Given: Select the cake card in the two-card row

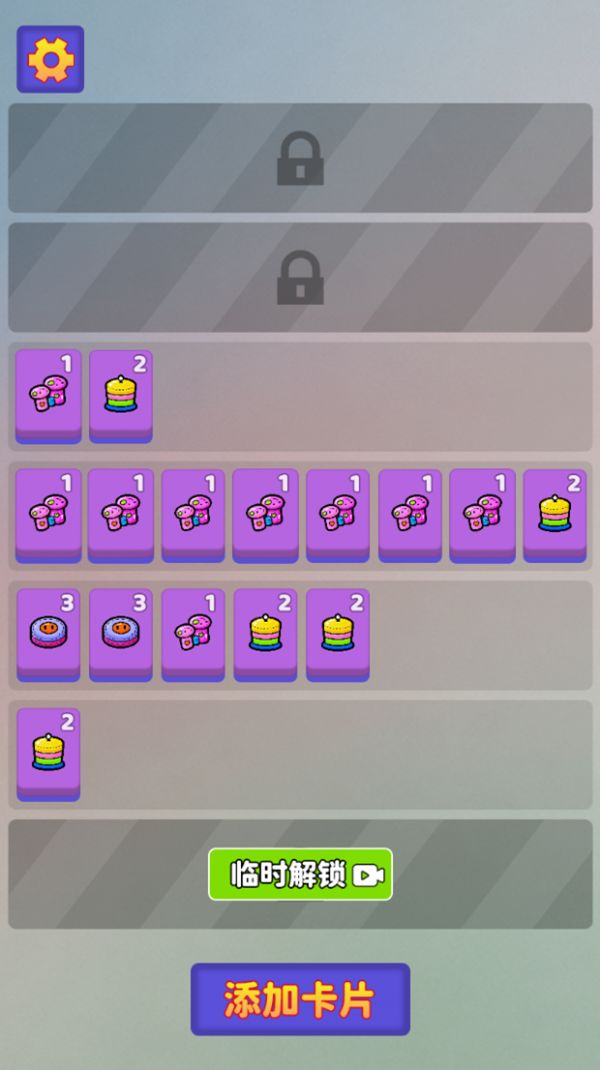Looking at the screenshot, I should pos(121,394).
